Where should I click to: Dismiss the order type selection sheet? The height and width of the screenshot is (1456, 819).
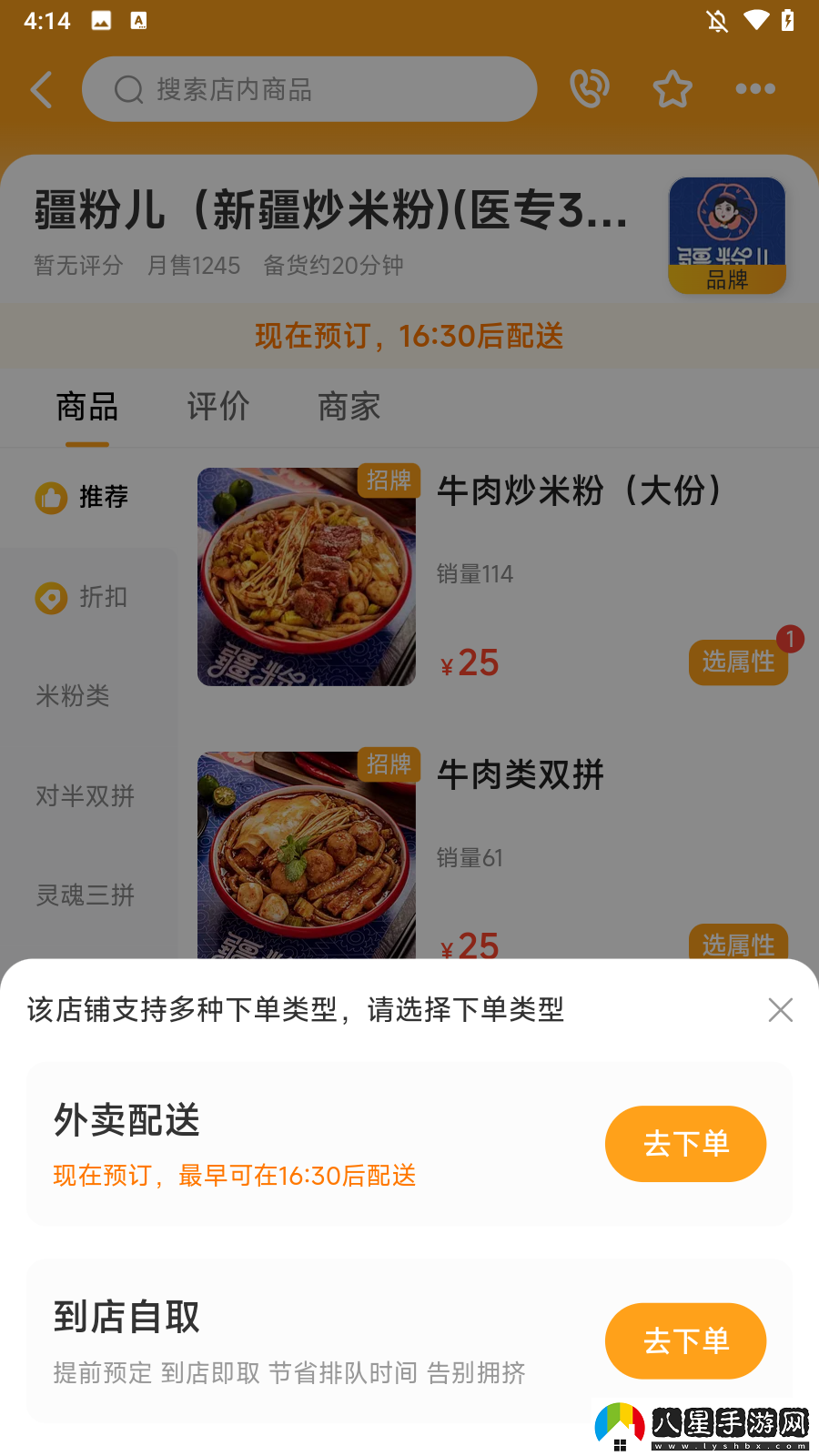point(780,1010)
